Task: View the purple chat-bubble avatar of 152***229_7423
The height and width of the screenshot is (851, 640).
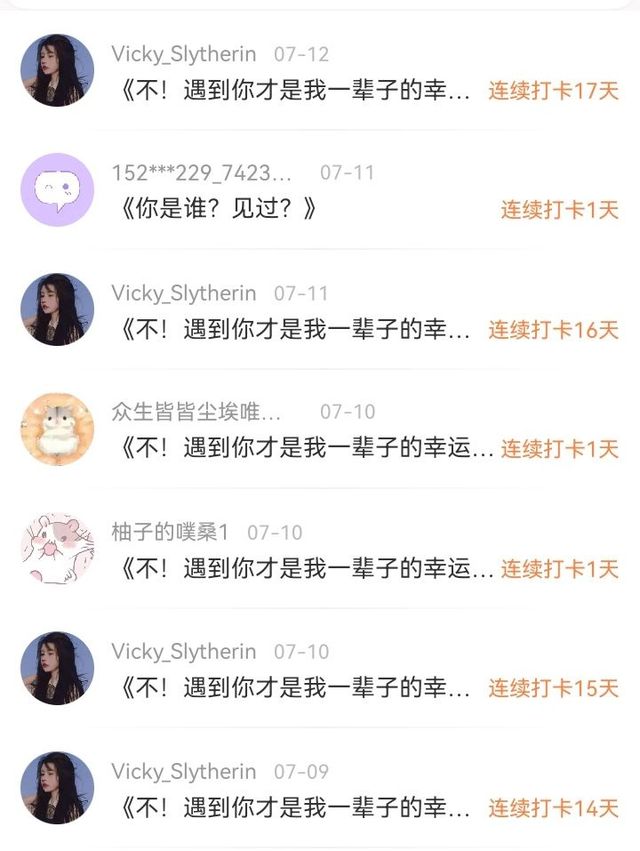Action: 57,190
